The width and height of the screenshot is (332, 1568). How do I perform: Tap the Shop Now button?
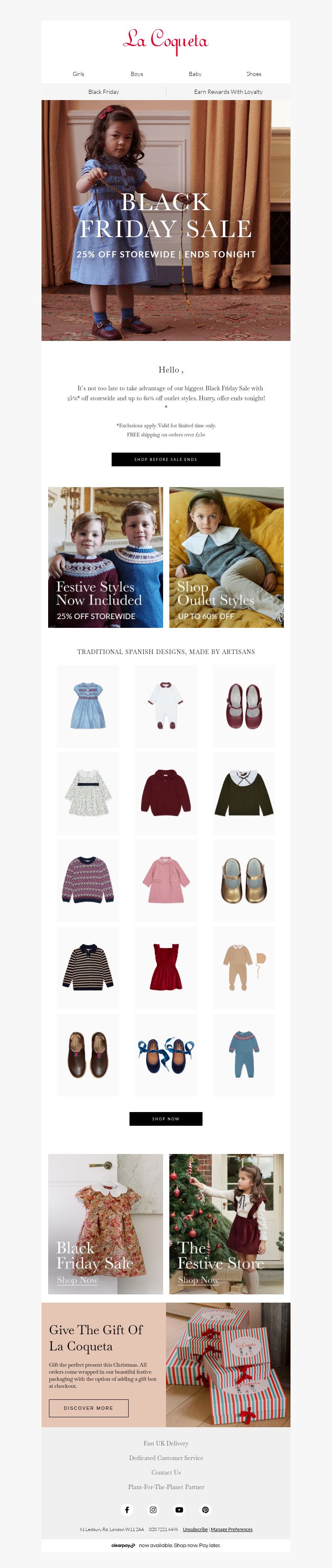pyautogui.click(x=166, y=1119)
